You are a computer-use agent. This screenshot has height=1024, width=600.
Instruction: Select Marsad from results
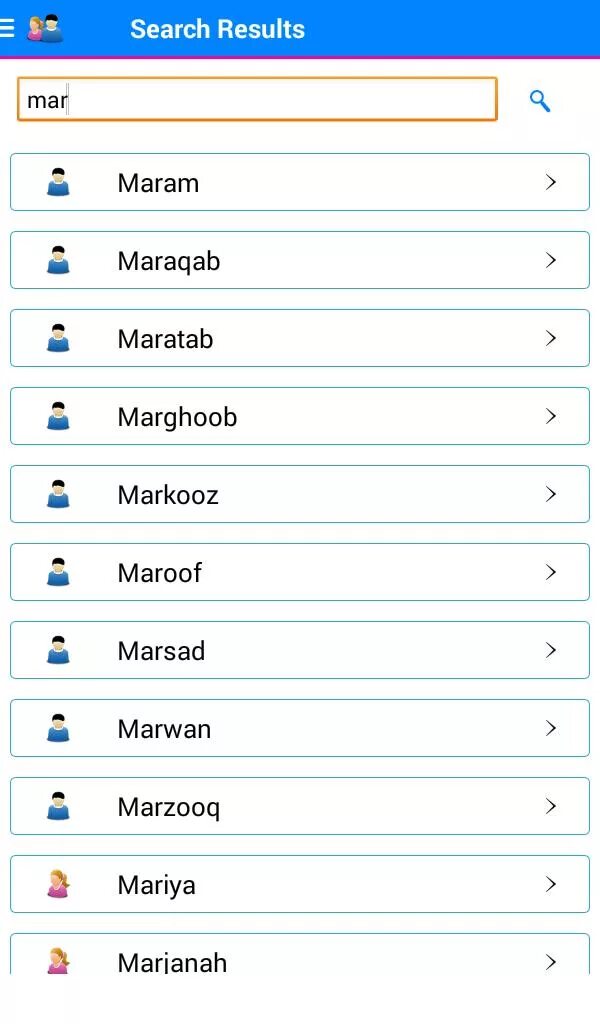300,650
